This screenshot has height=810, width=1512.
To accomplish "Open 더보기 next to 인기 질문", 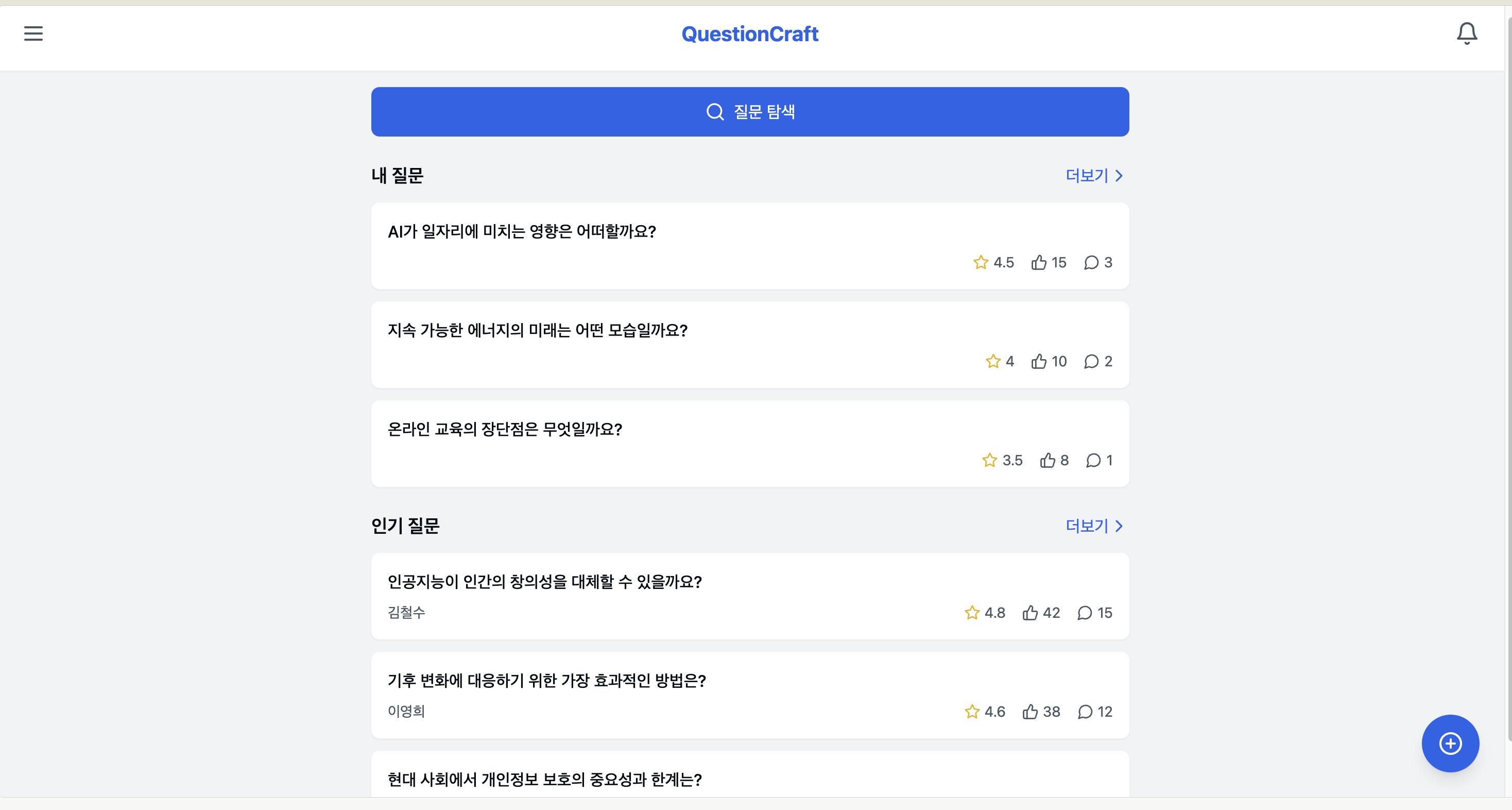I will point(1094,526).
